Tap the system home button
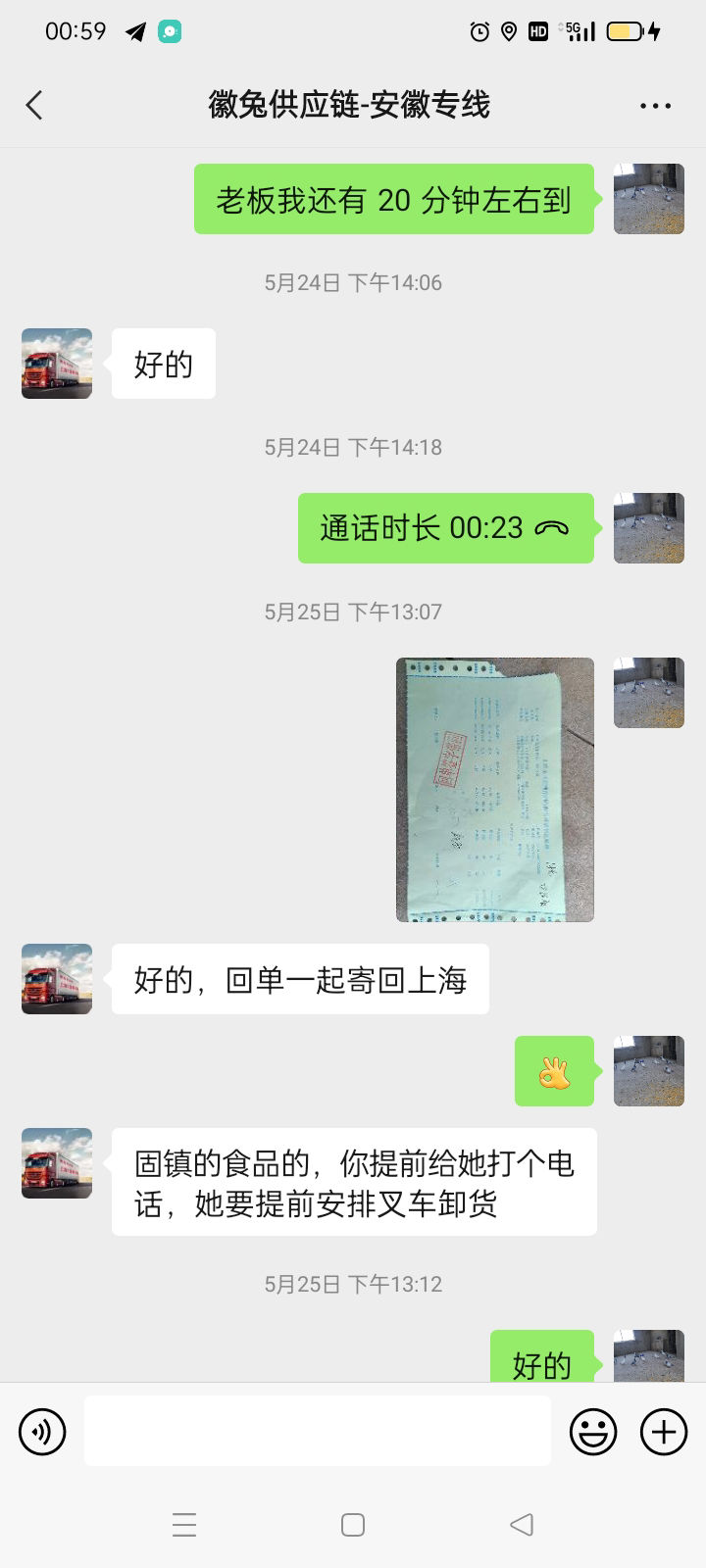 [x=353, y=1525]
